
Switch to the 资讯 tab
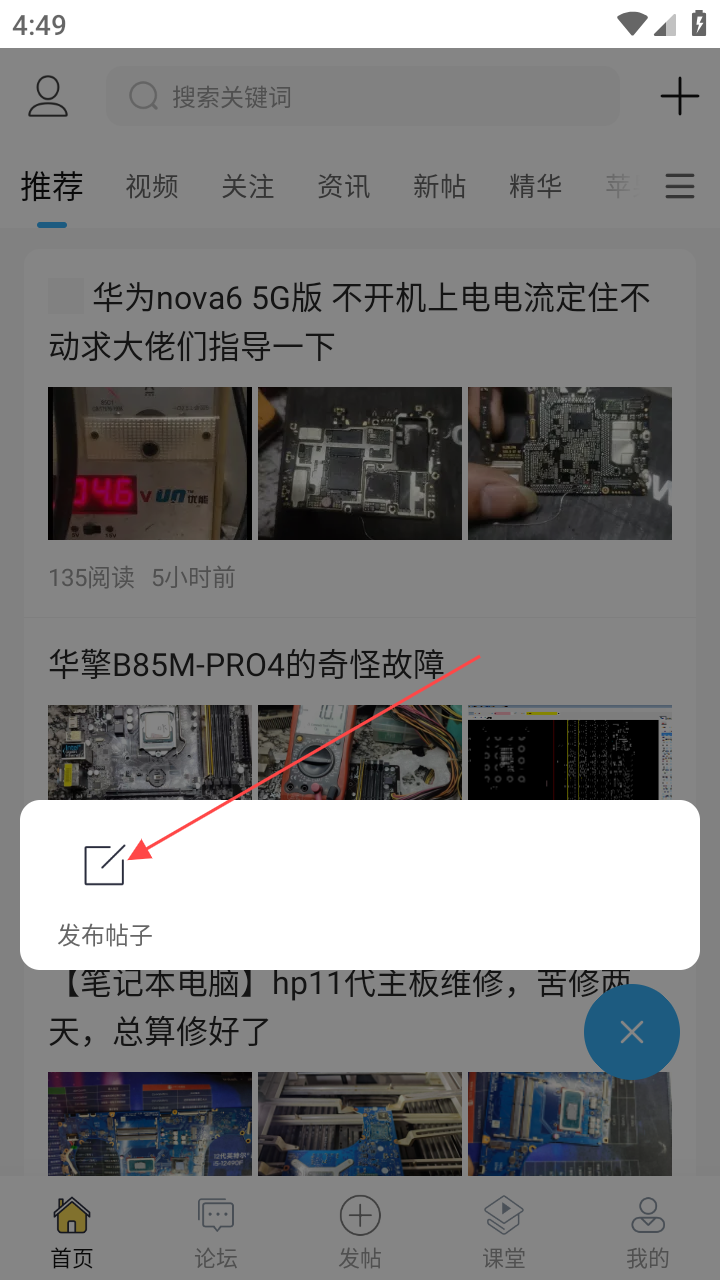(343, 186)
